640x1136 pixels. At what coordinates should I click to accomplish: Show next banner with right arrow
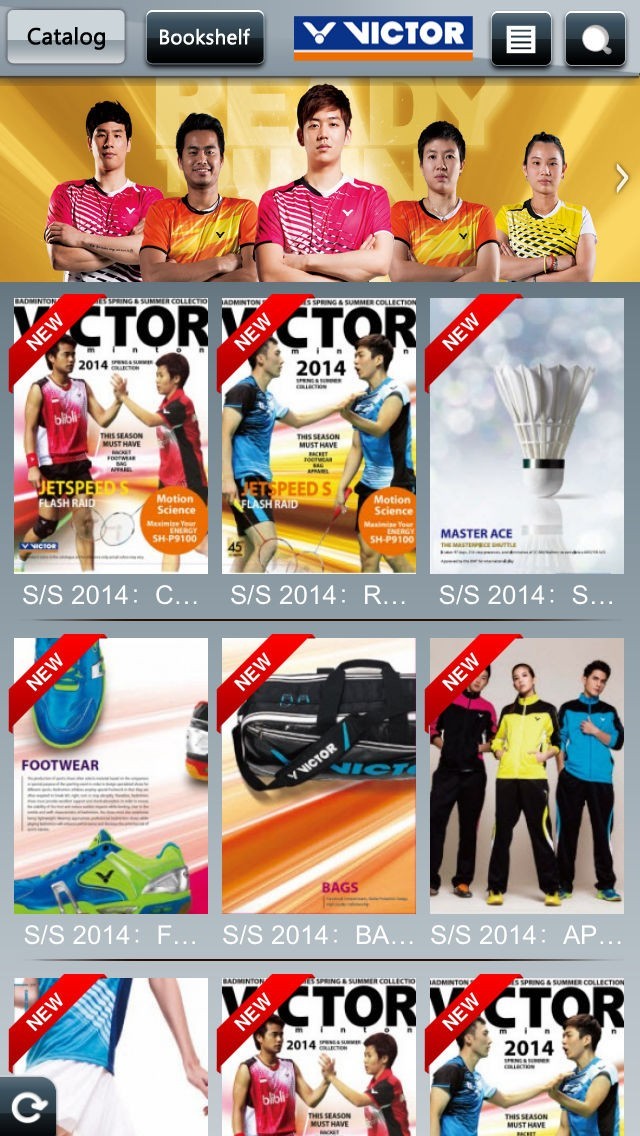tap(622, 178)
